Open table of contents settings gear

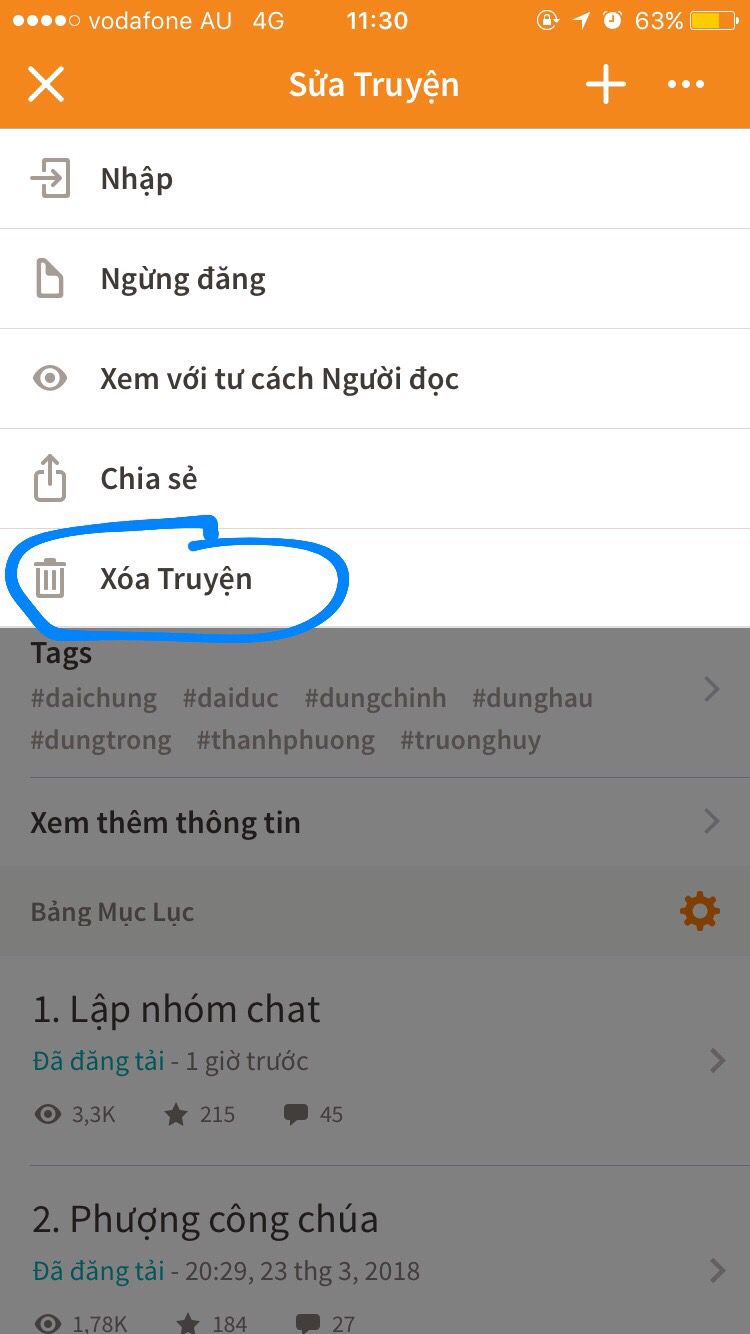point(699,911)
